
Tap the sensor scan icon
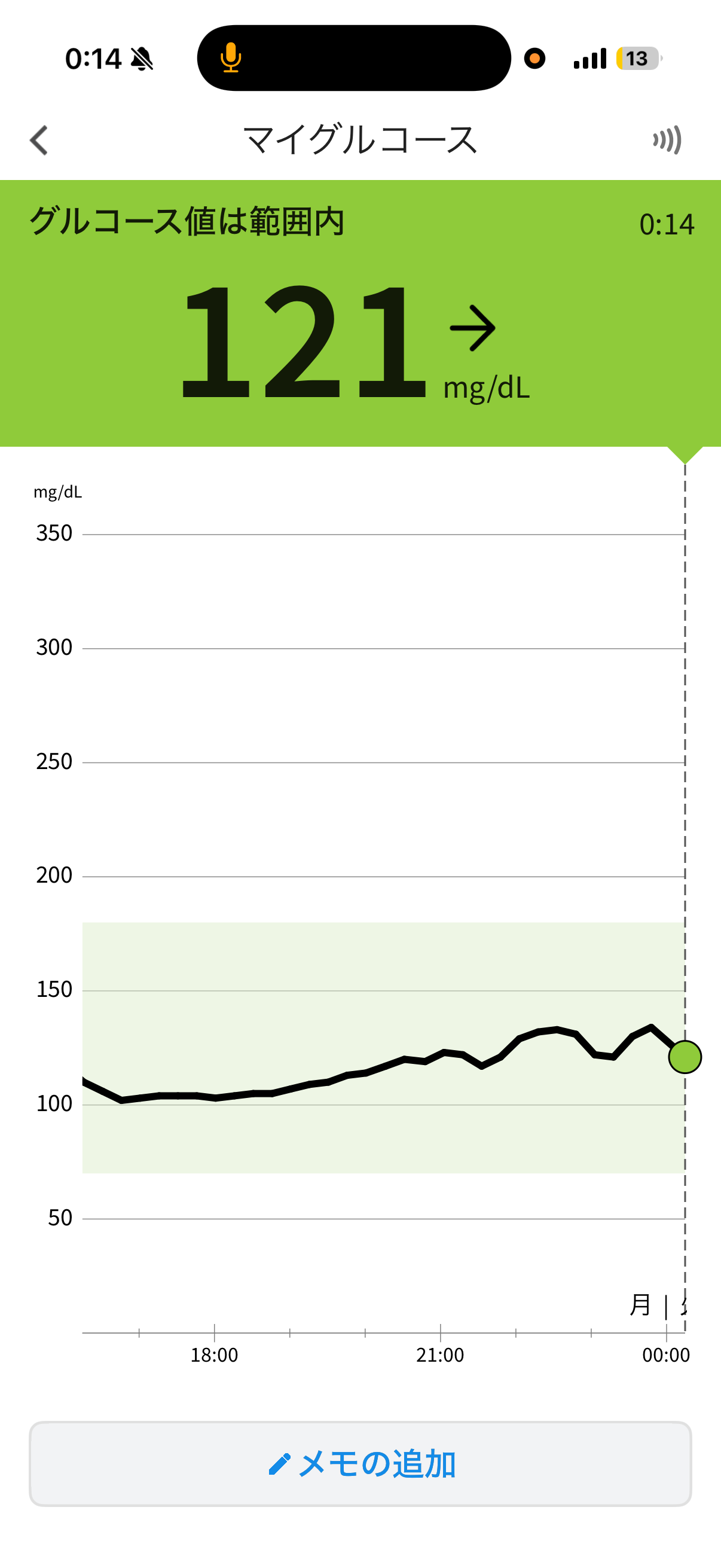click(x=667, y=141)
